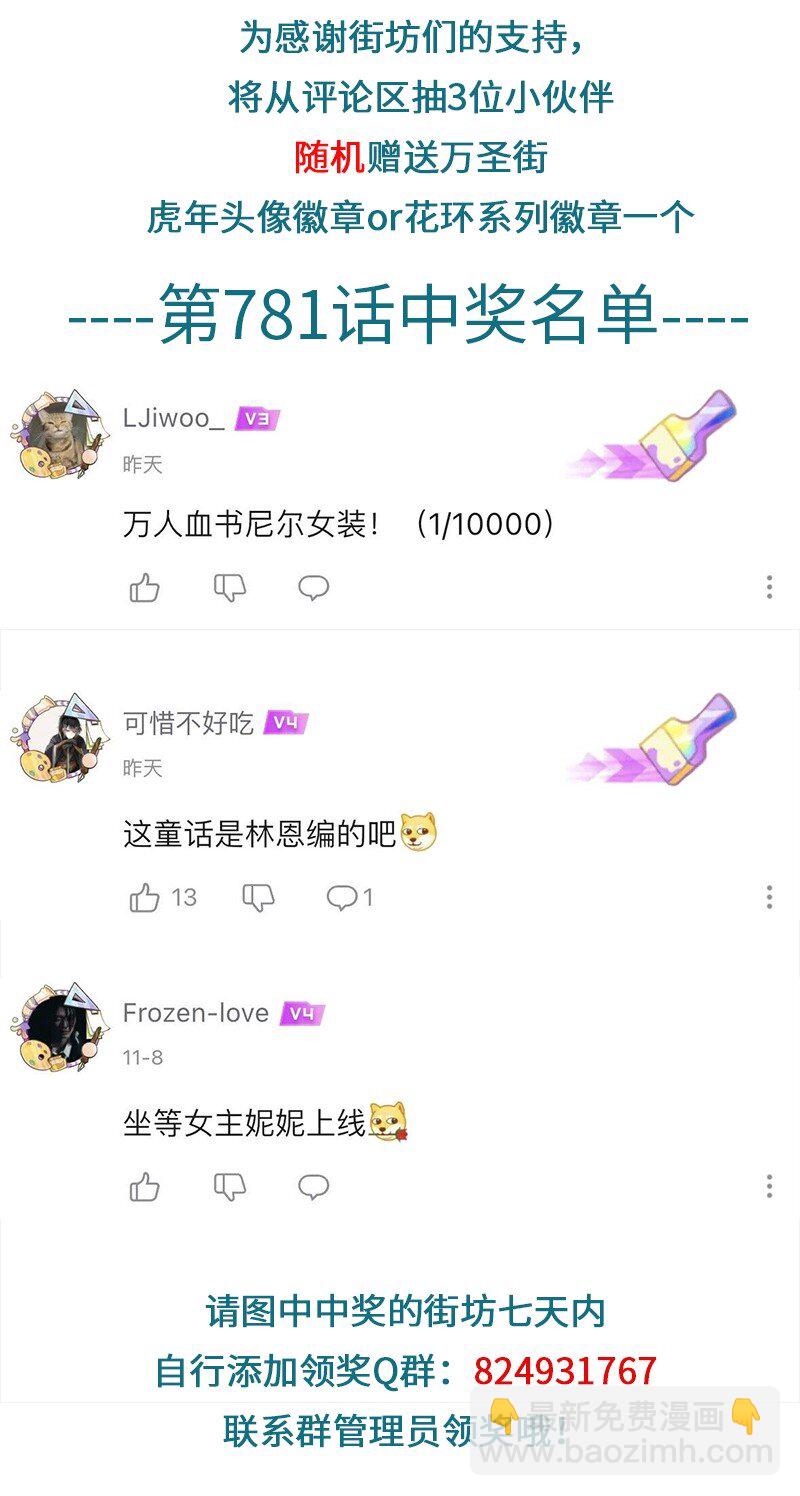Open replies on LJiwoo_'s comment
The width and height of the screenshot is (800, 1496).
tap(314, 588)
